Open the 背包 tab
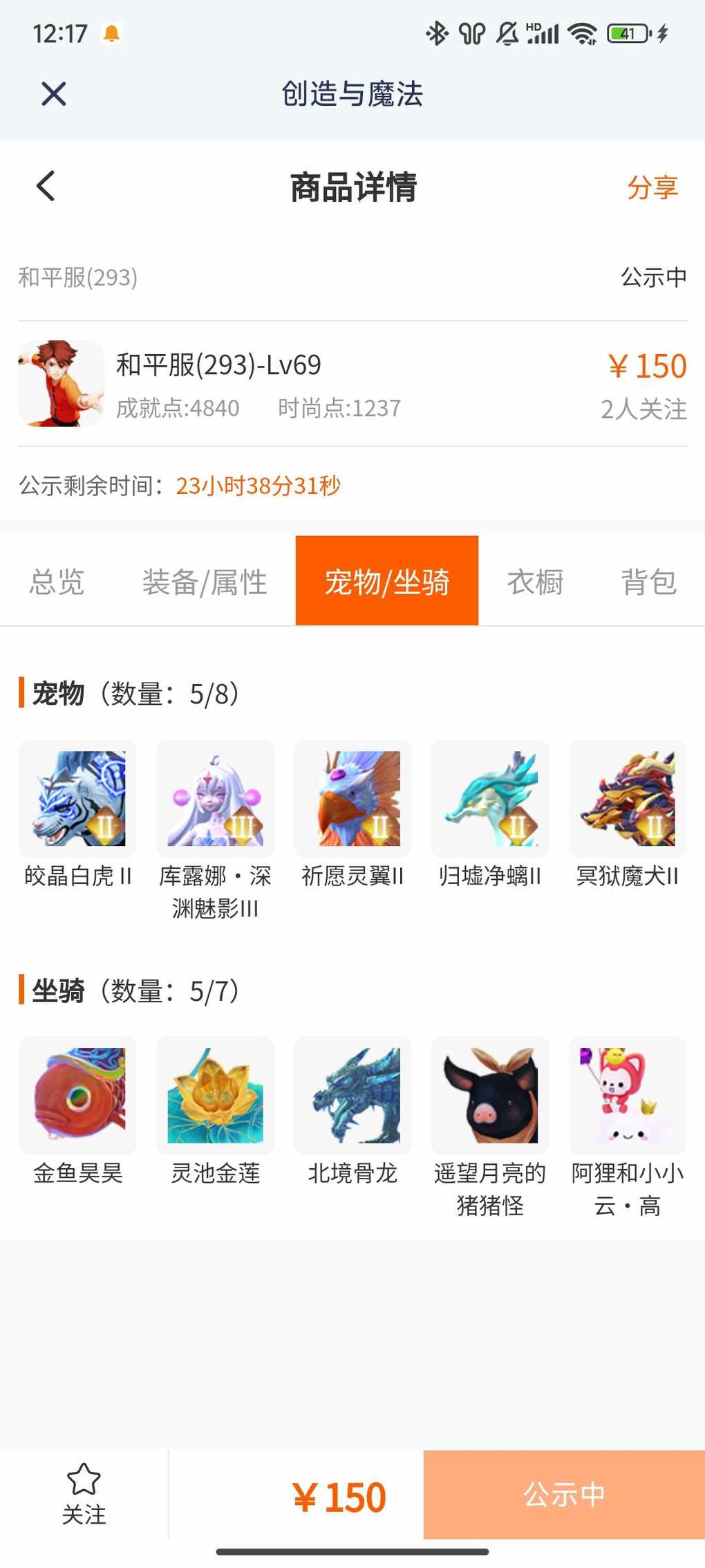 point(648,582)
